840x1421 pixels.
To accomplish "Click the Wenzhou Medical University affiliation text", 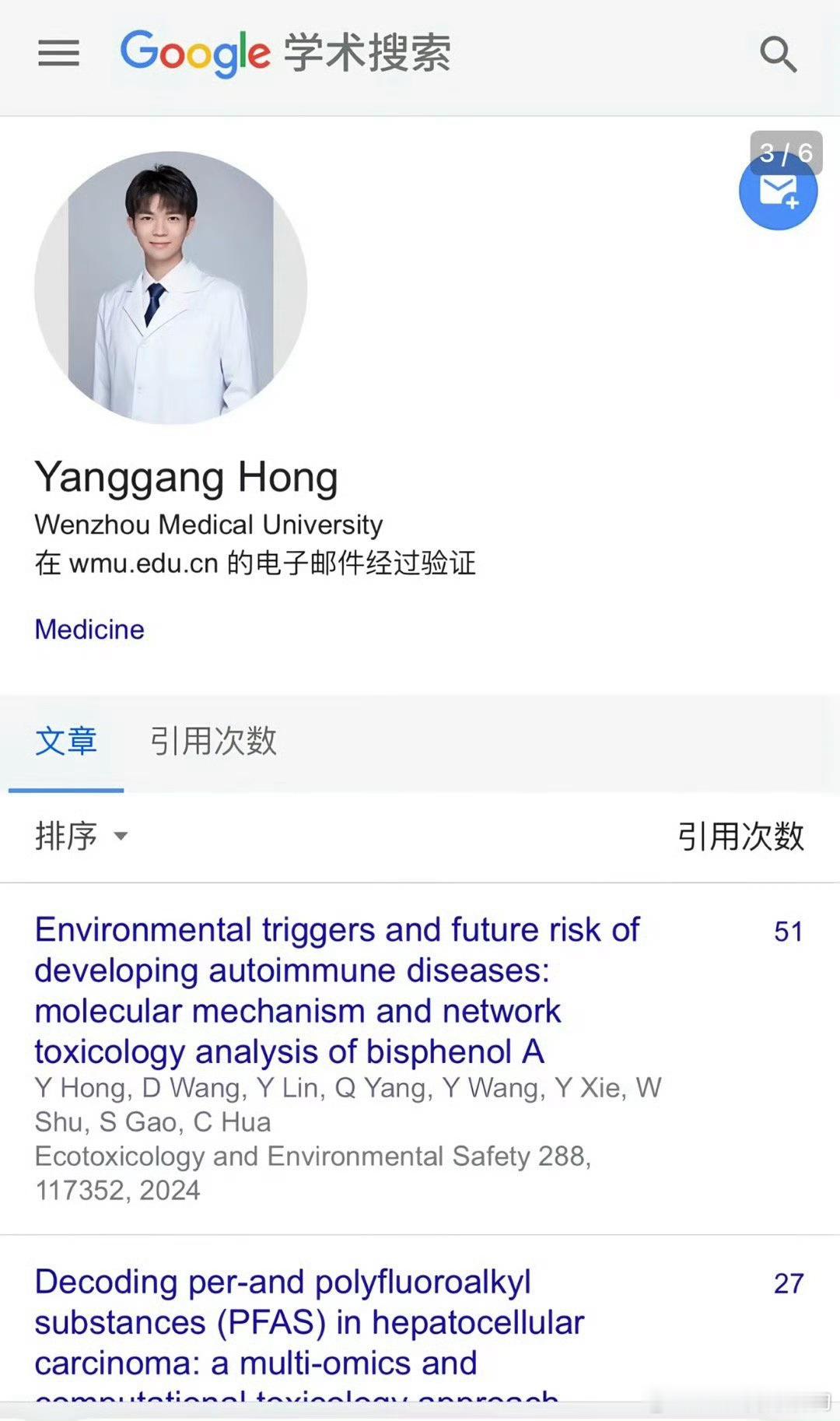I will click(x=208, y=525).
